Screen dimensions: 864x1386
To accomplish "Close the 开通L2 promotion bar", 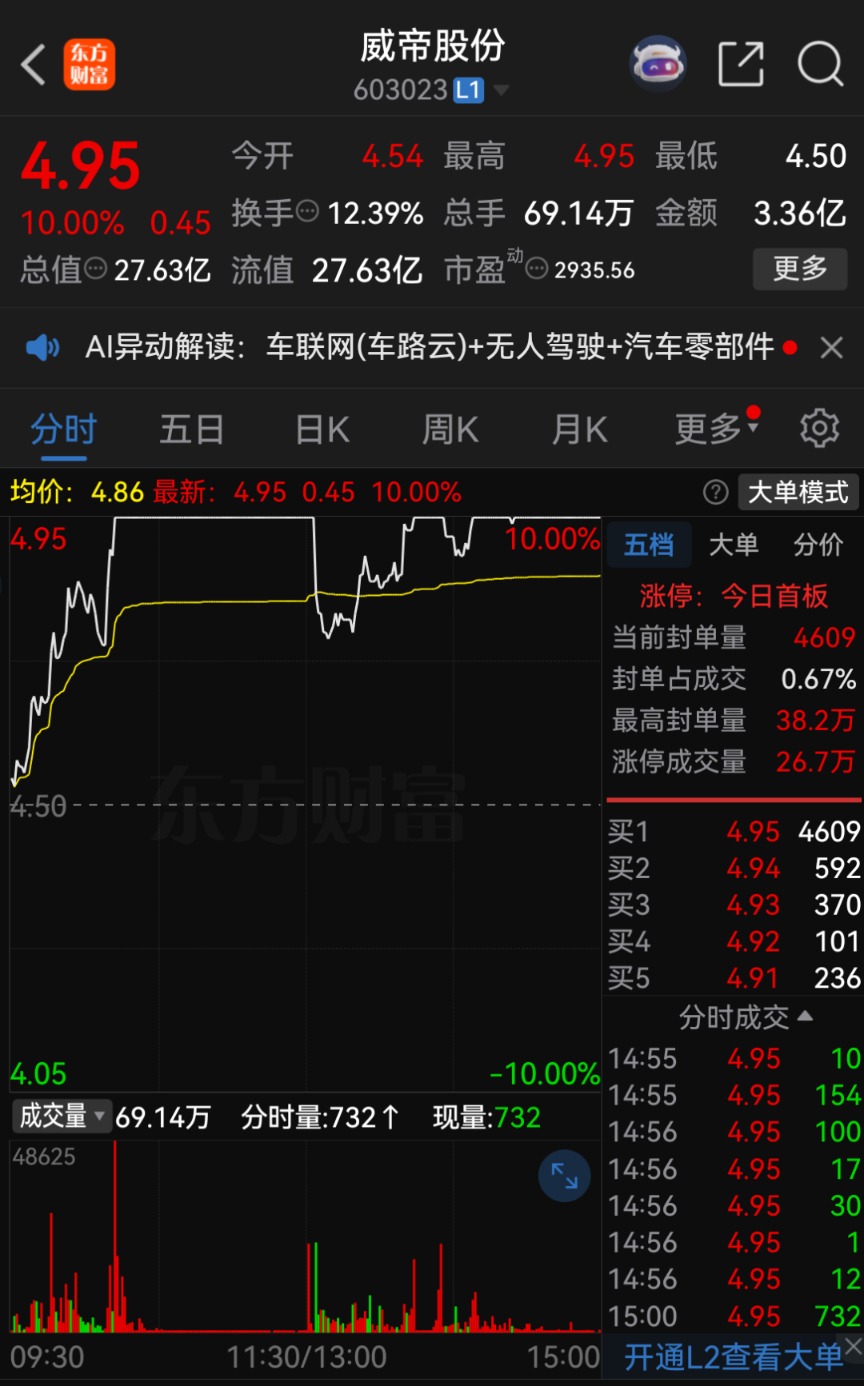I will [x=853, y=1344].
